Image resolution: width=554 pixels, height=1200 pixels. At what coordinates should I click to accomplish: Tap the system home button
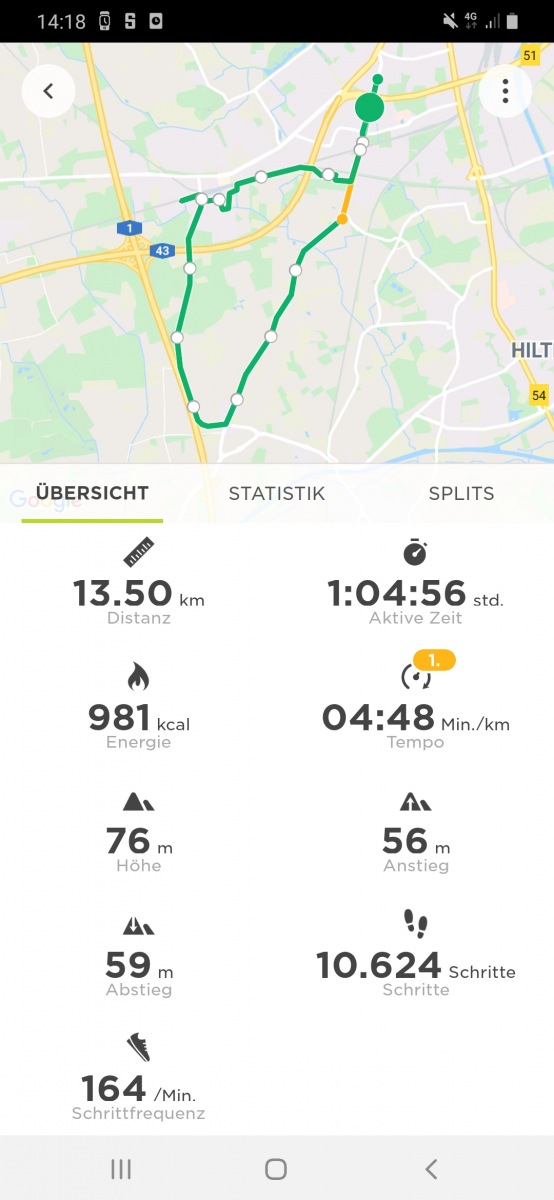click(276, 1168)
